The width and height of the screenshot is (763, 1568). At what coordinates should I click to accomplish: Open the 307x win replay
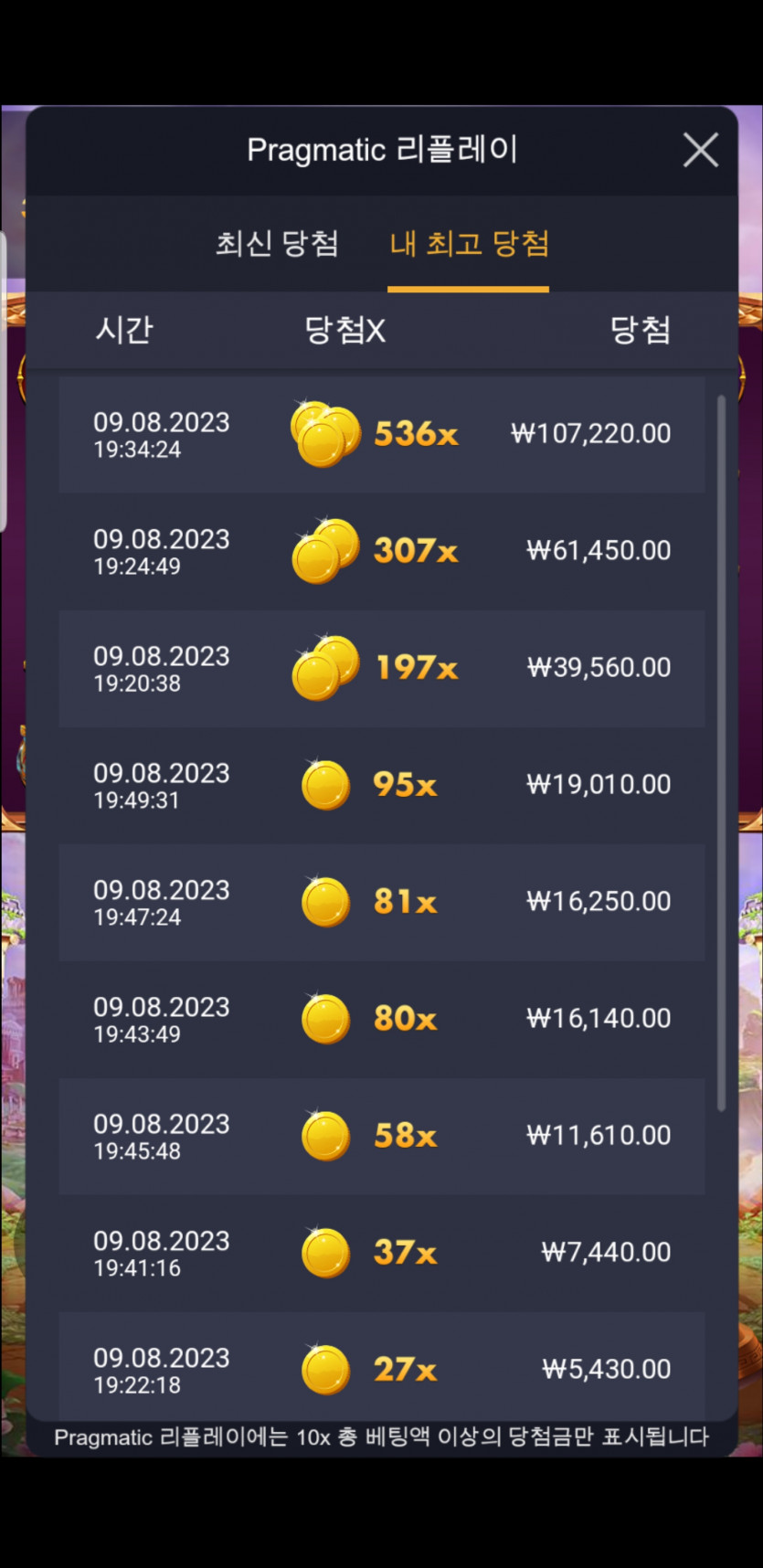tap(381, 552)
